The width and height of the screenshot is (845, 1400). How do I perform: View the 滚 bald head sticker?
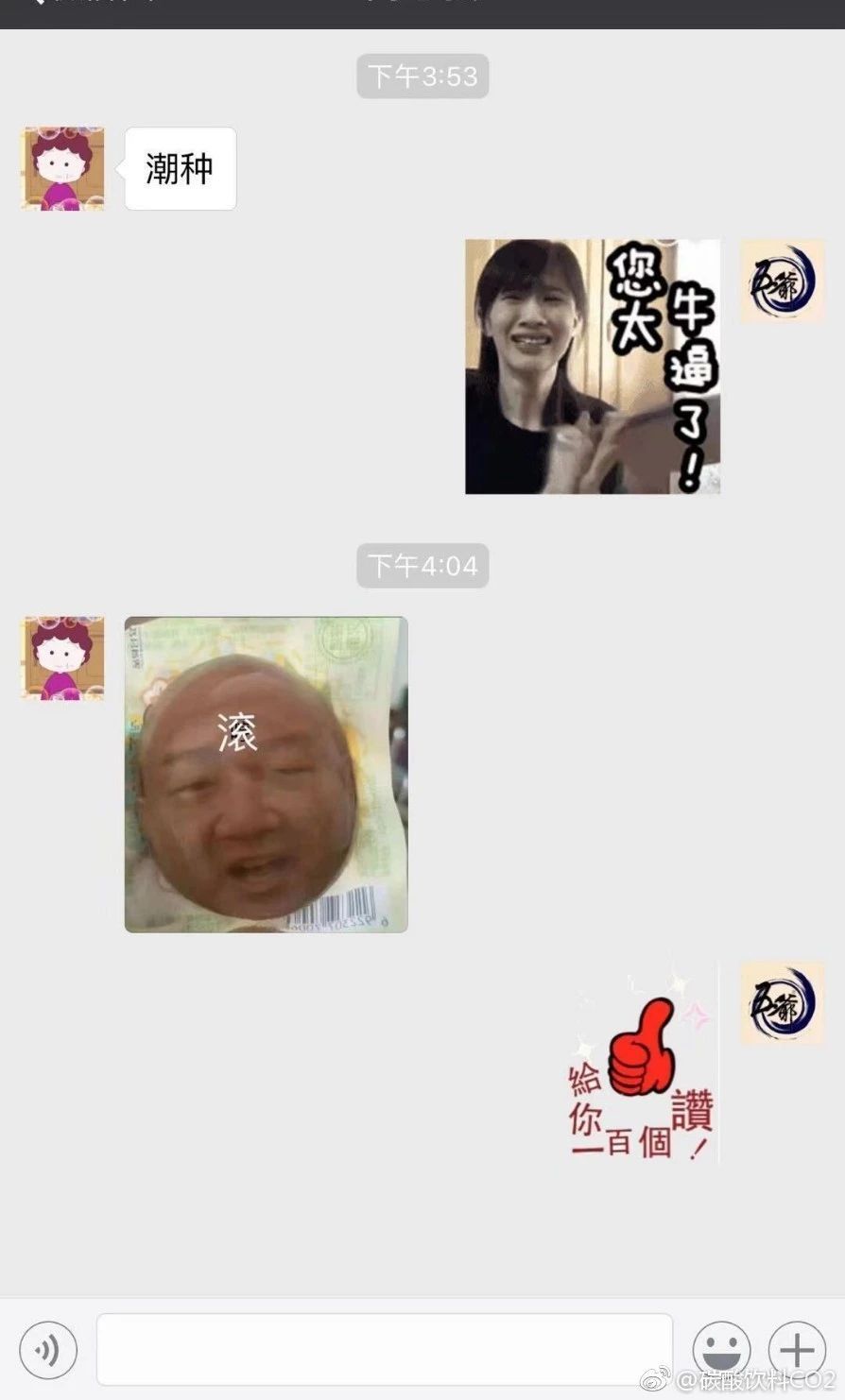coord(266,775)
